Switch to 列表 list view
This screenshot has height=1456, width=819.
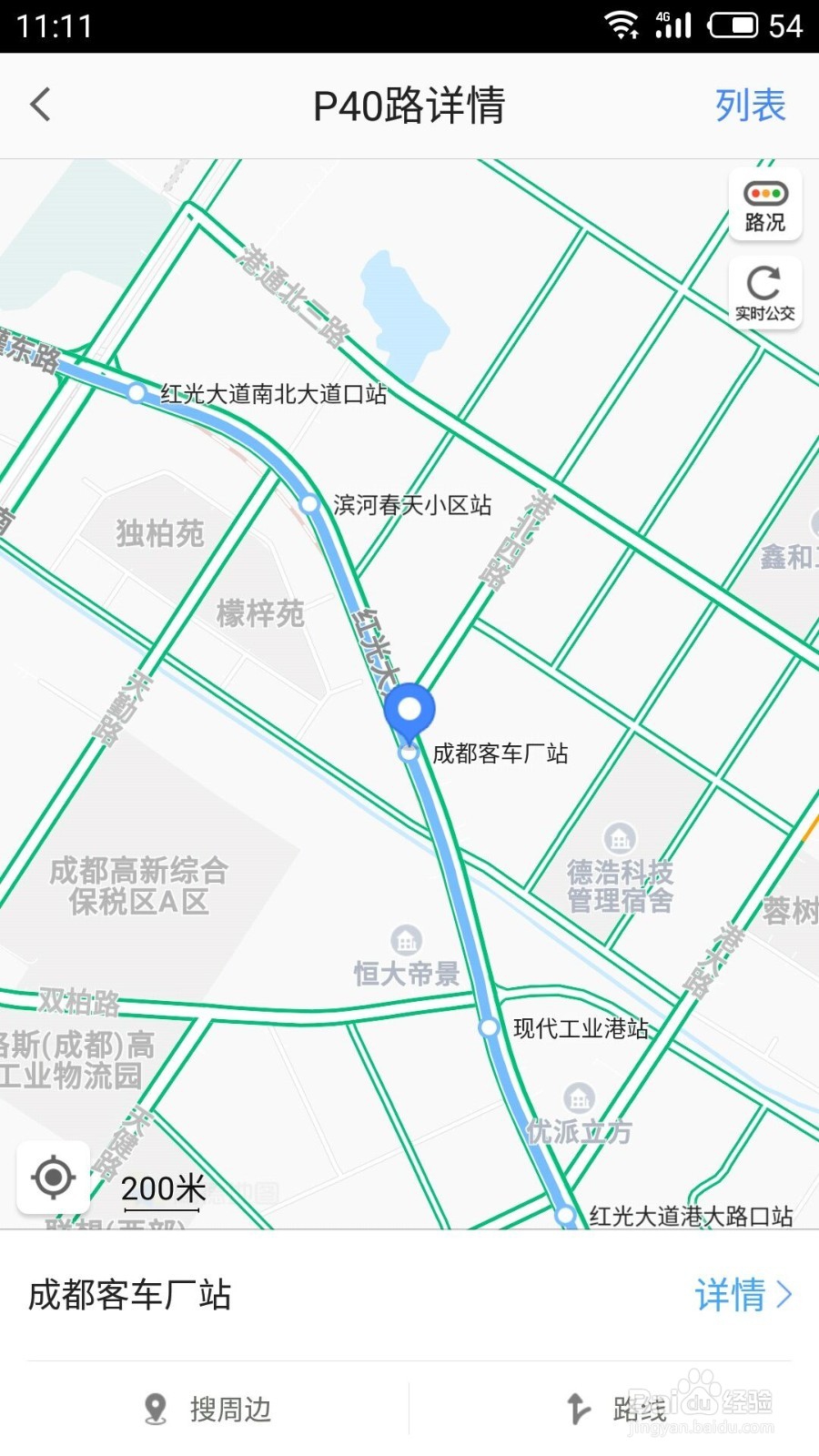[750, 106]
